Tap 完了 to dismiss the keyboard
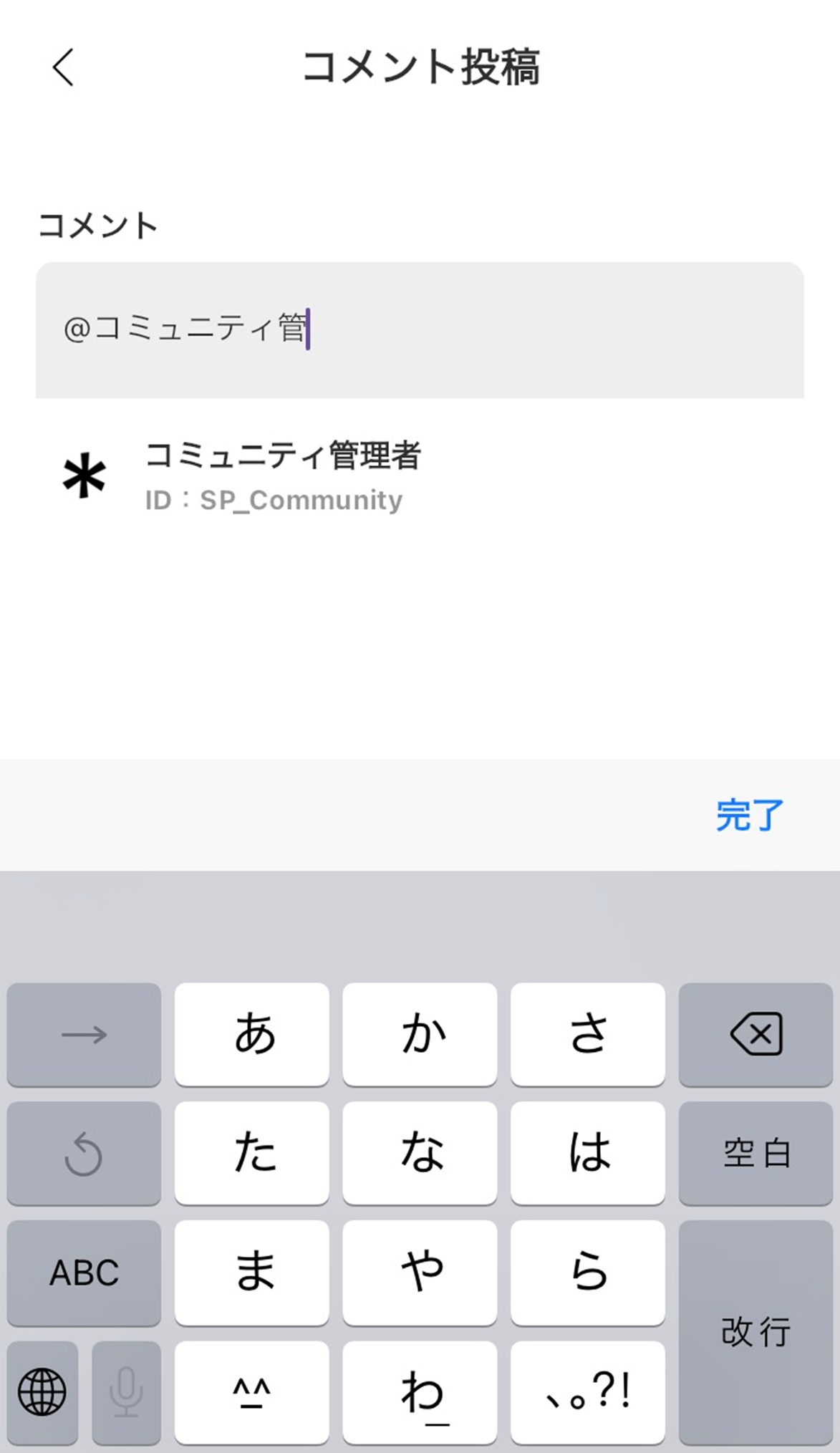840x1453 pixels. (x=749, y=815)
